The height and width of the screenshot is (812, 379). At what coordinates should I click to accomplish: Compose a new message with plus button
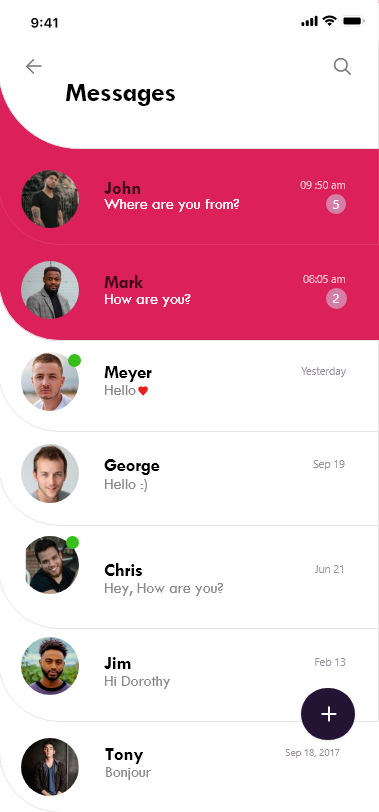(328, 714)
